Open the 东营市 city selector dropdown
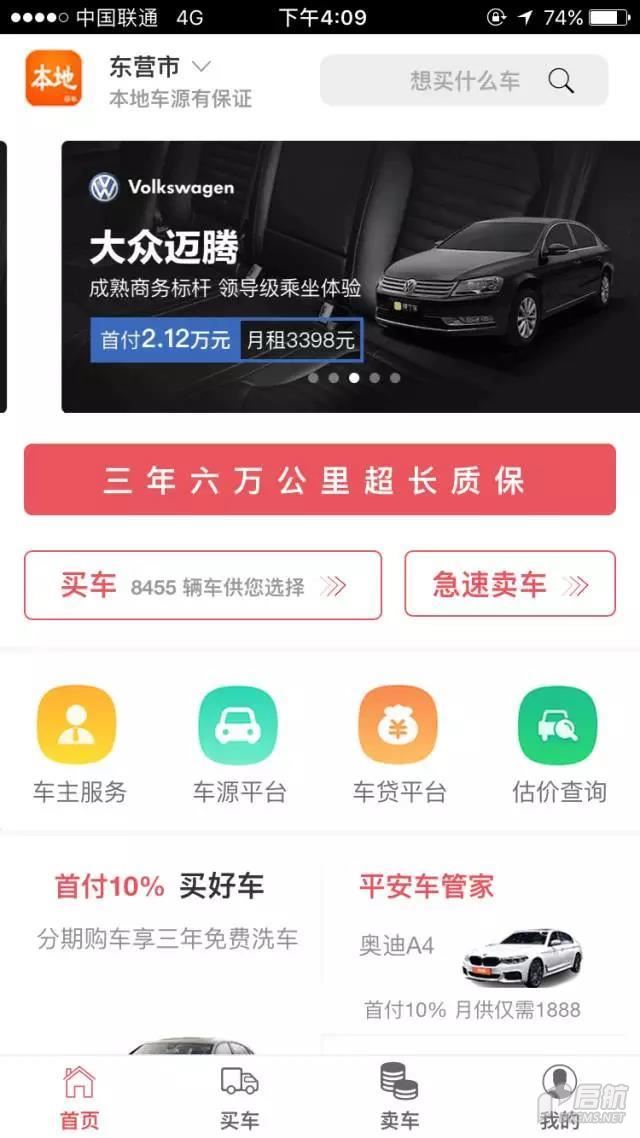Image resolution: width=640 pixels, height=1138 pixels. [160, 68]
